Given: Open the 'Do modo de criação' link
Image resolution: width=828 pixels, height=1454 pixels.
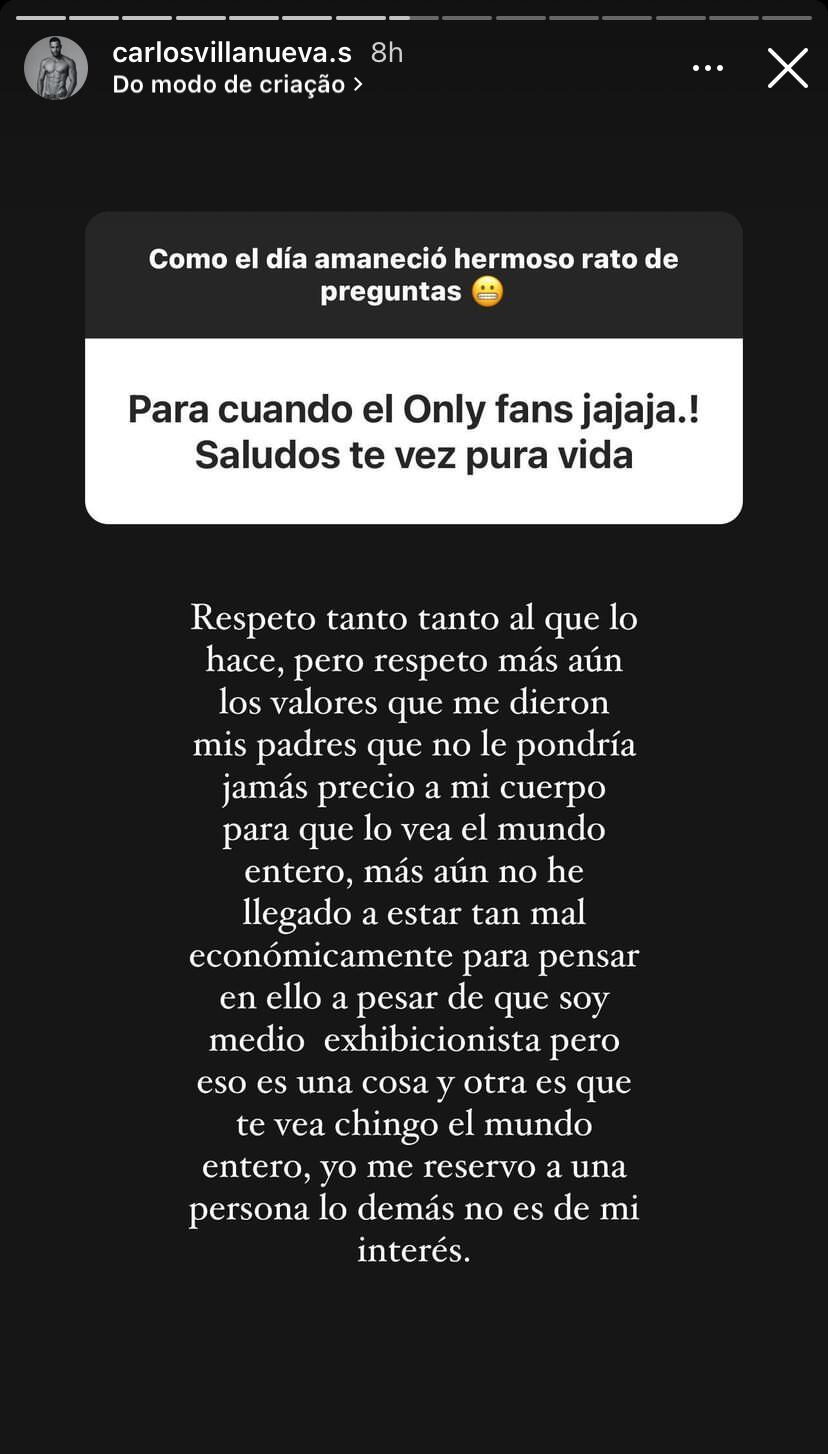Looking at the screenshot, I should tap(236, 85).
